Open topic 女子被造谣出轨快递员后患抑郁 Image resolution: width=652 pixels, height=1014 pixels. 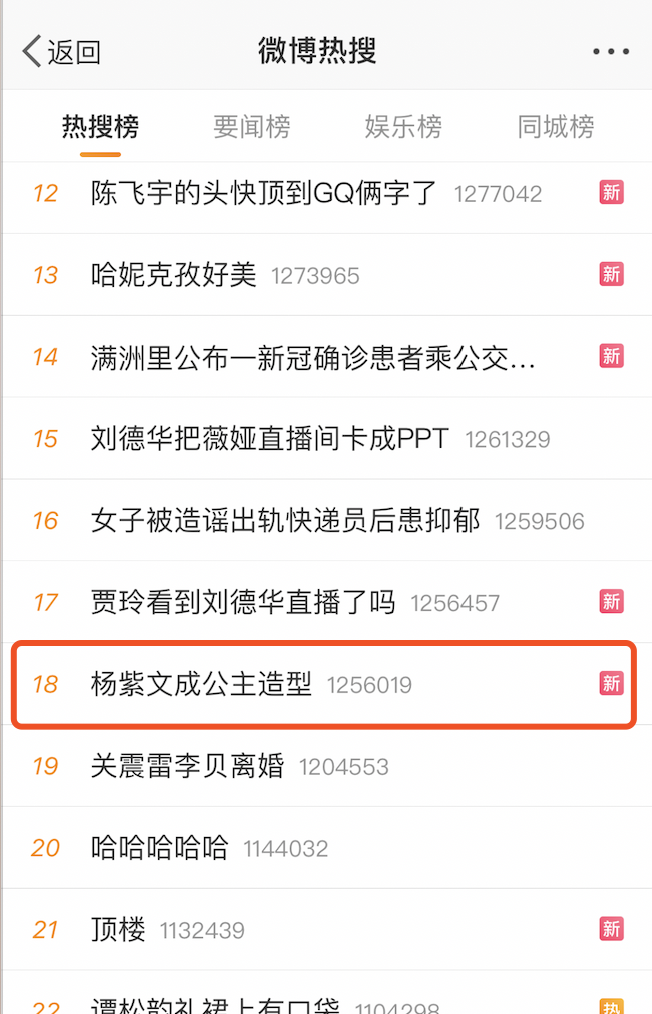[x=285, y=520]
